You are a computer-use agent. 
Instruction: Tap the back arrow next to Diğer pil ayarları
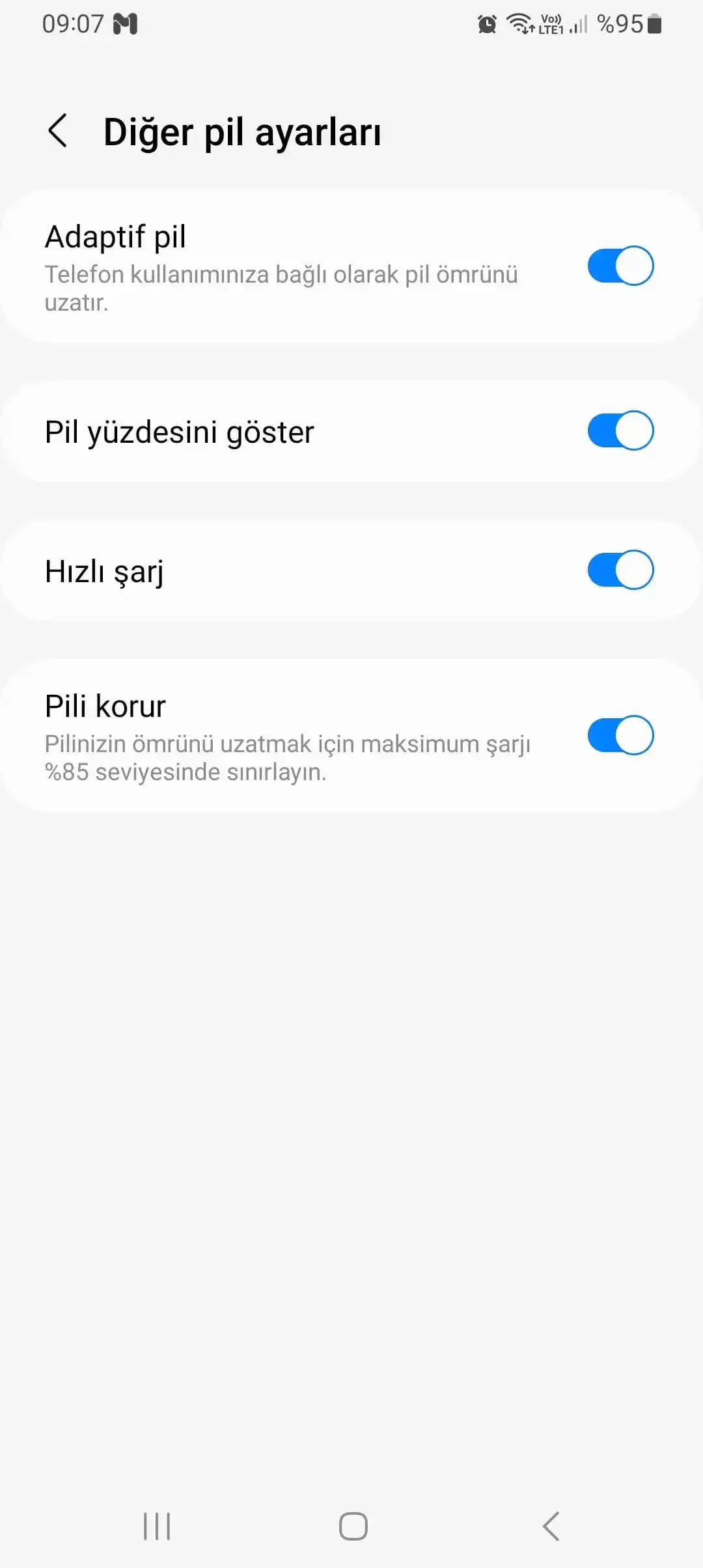(x=59, y=130)
